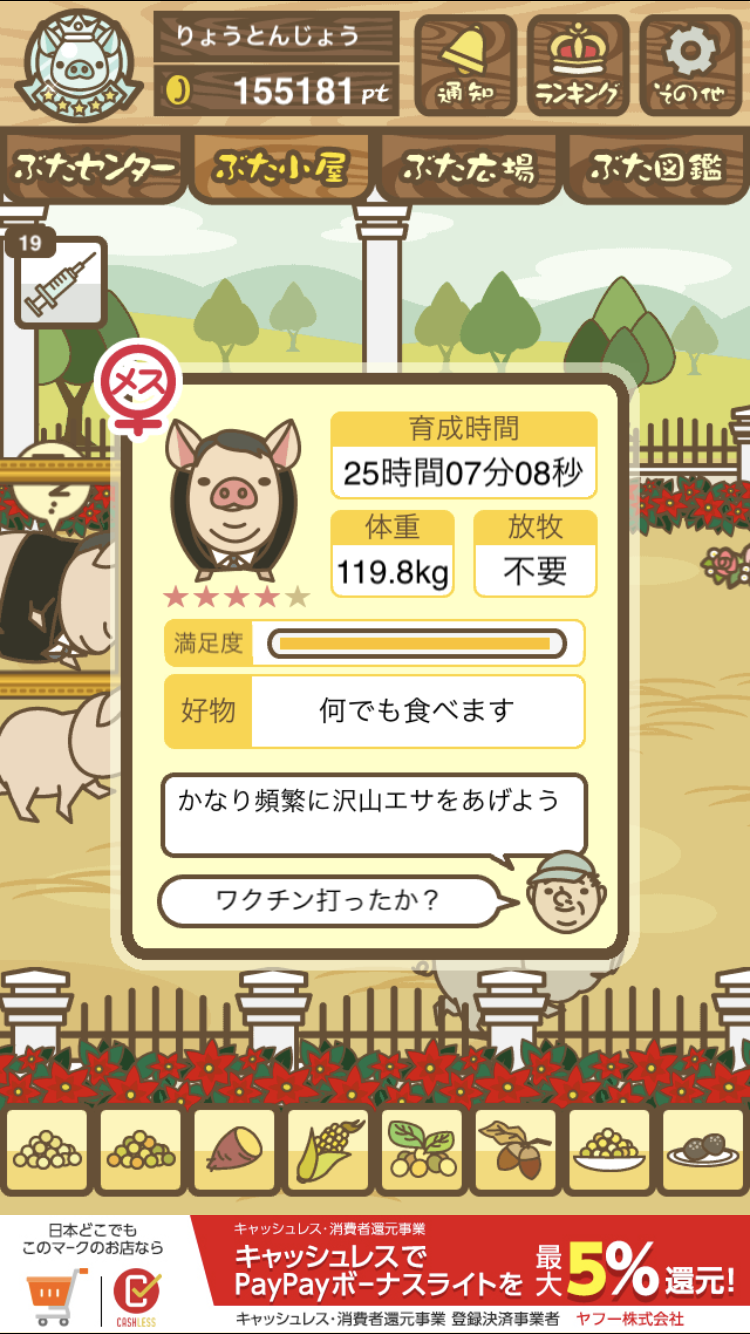Switch to the ぶた図鑑 tab
Viewport: 750px width, 1334px height.
656,168
